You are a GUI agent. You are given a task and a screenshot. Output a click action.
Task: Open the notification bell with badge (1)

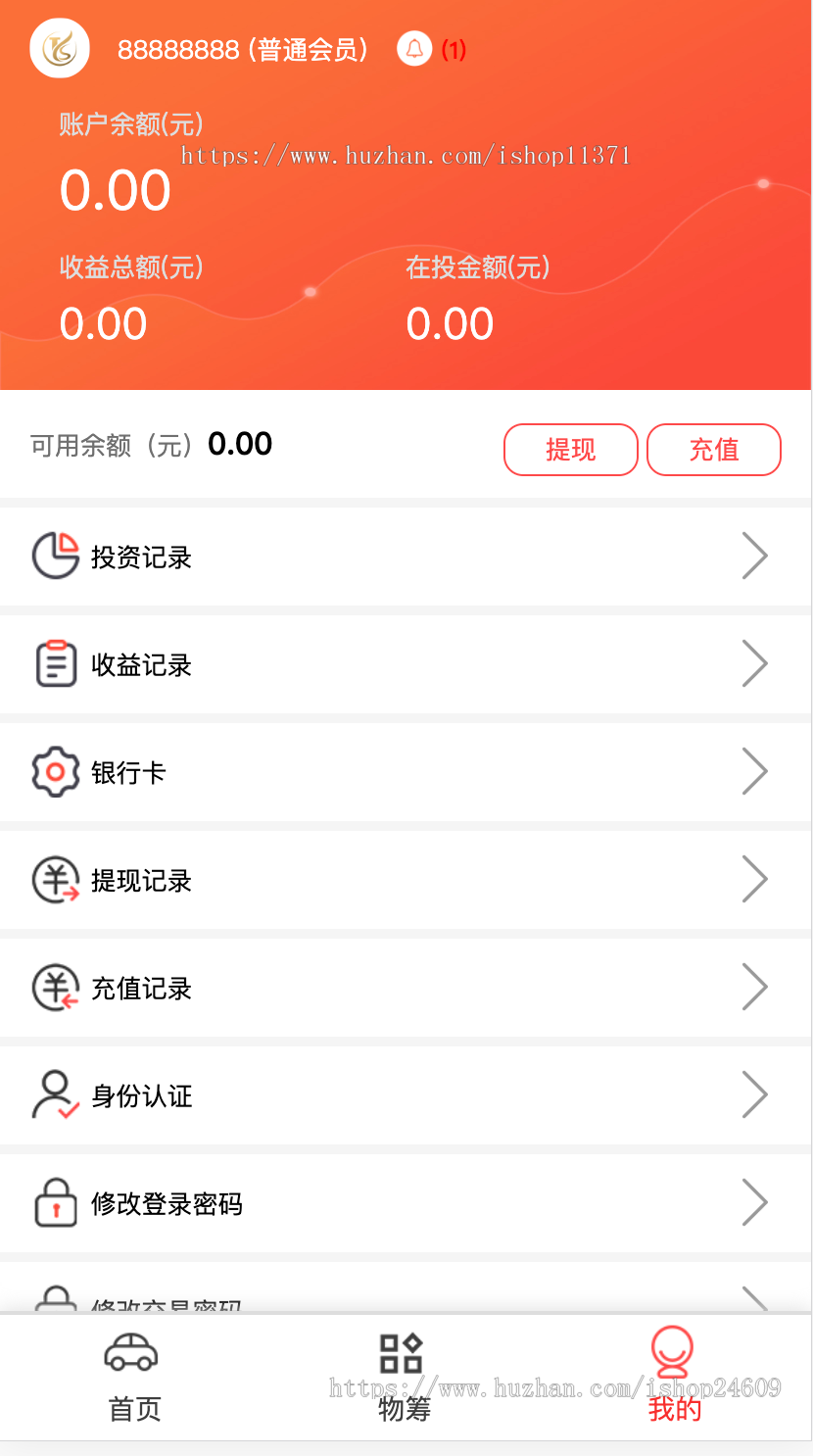click(413, 49)
